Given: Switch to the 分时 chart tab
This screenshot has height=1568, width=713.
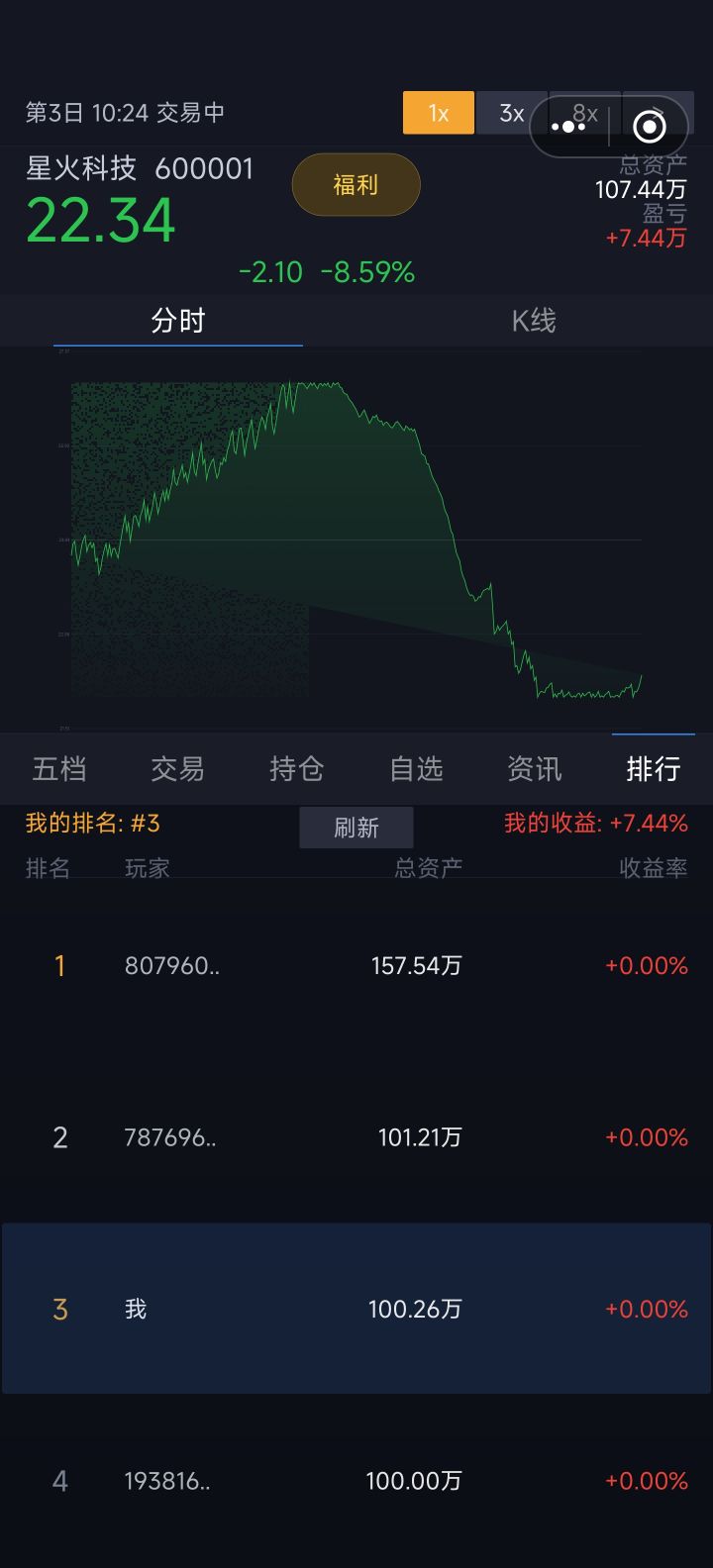Looking at the screenshot, I should click(178, 321).
